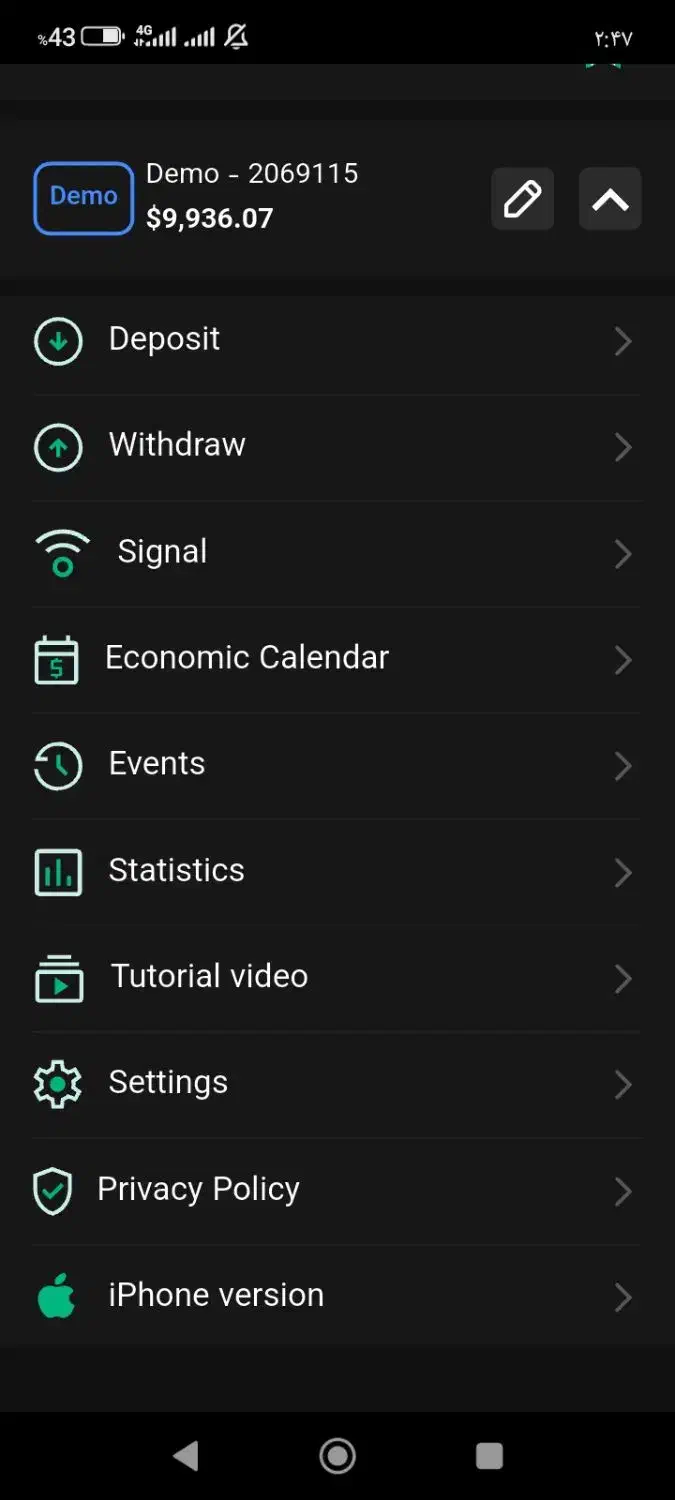Tap the system back button
The image size is (675, 1500).
click(x=186, y=1456)
